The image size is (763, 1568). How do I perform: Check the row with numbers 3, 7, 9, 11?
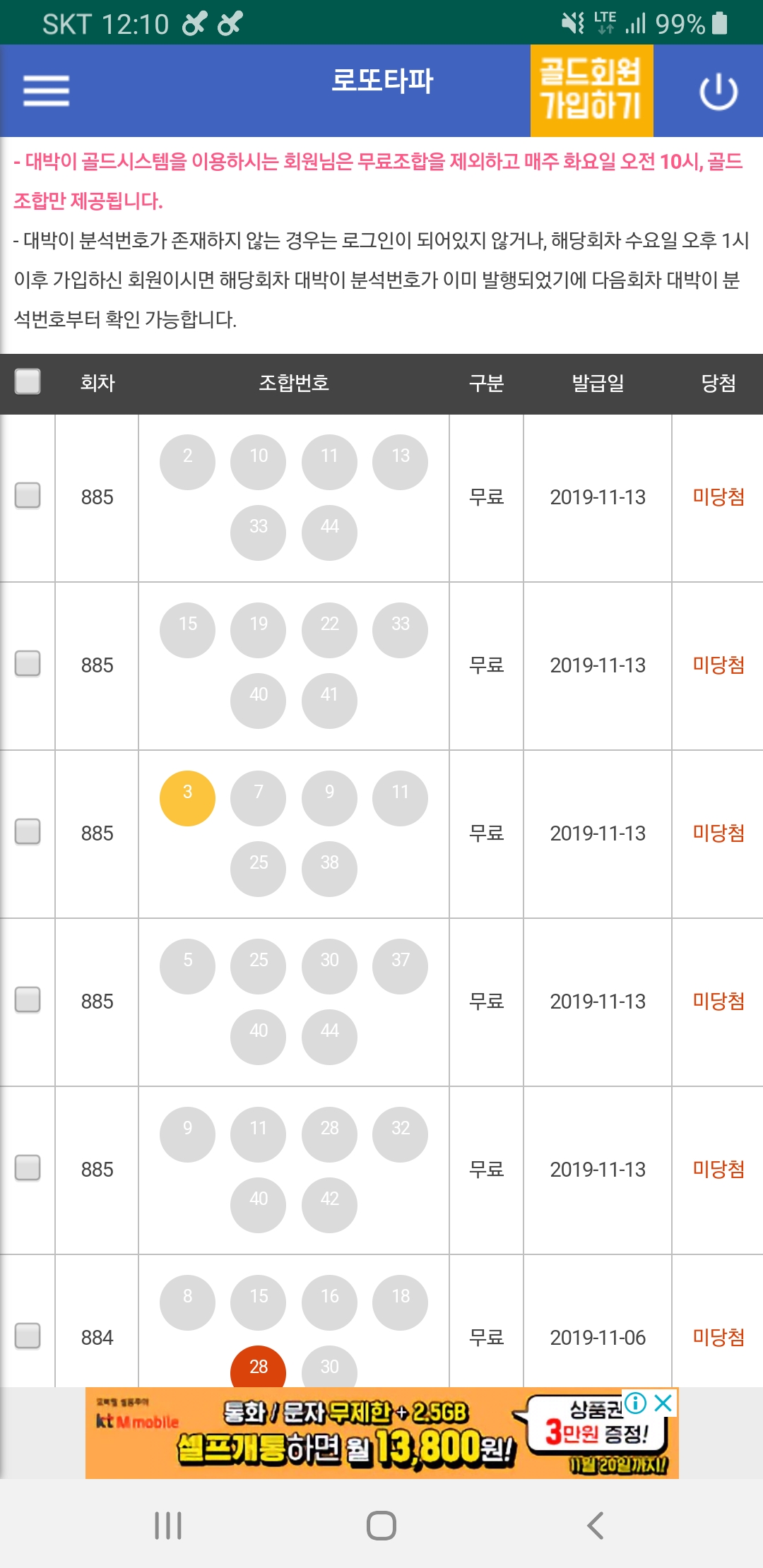click(28, 831)
